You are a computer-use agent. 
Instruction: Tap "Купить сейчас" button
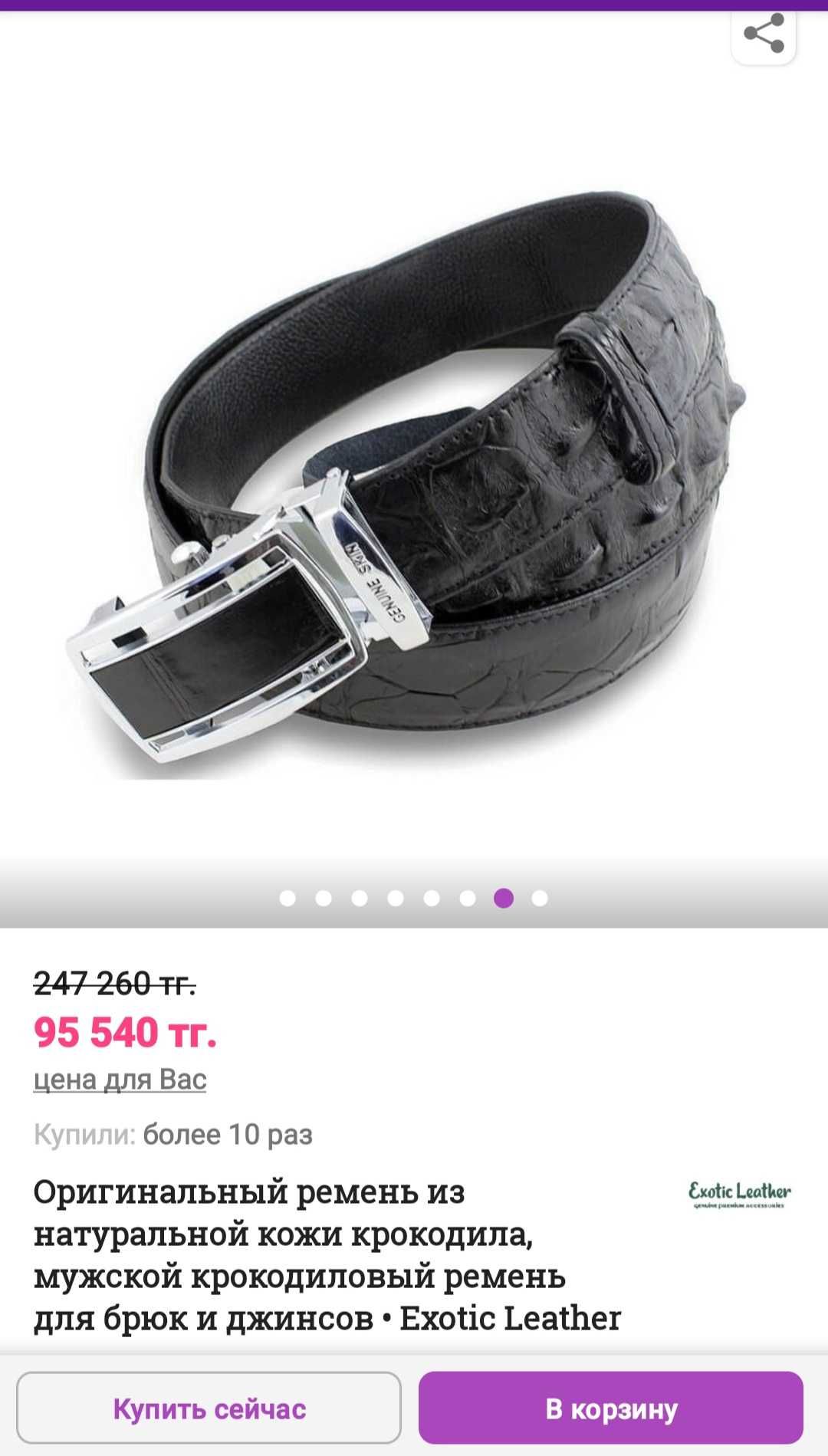(x=209, y=1408)
